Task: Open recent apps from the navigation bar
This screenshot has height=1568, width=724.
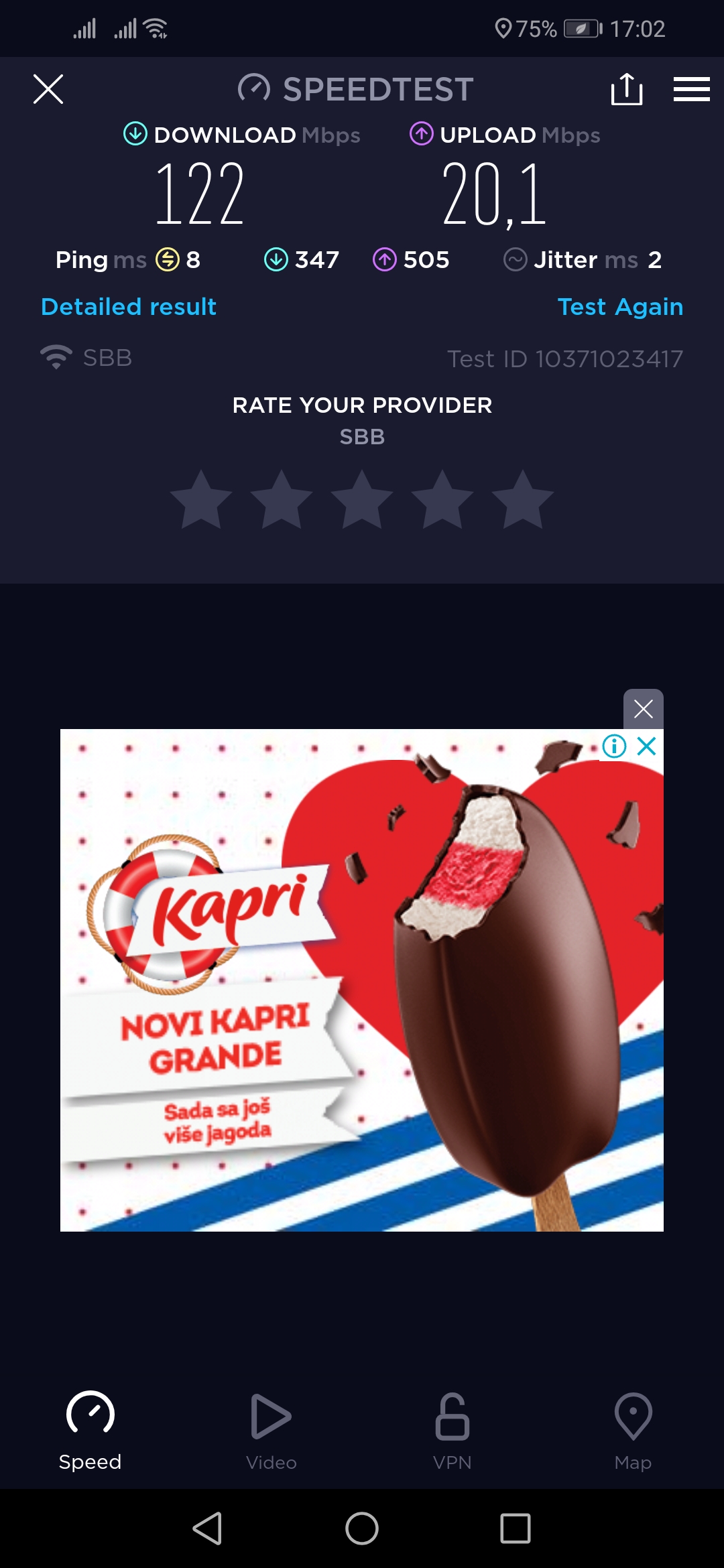Action: pyautogui.click(x=516, y=1528)
